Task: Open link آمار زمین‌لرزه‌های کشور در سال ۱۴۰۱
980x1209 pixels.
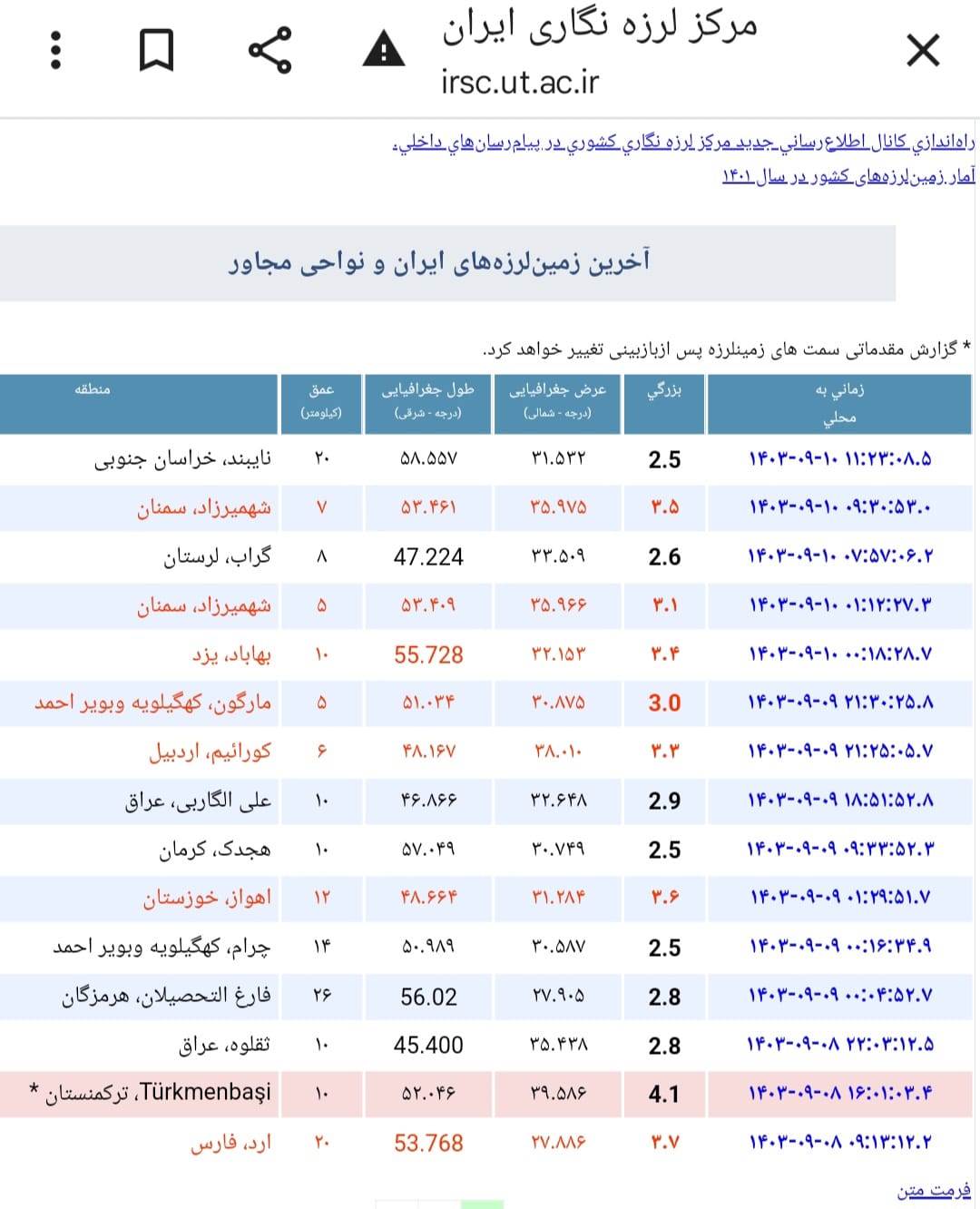Action: click(848, 176)
